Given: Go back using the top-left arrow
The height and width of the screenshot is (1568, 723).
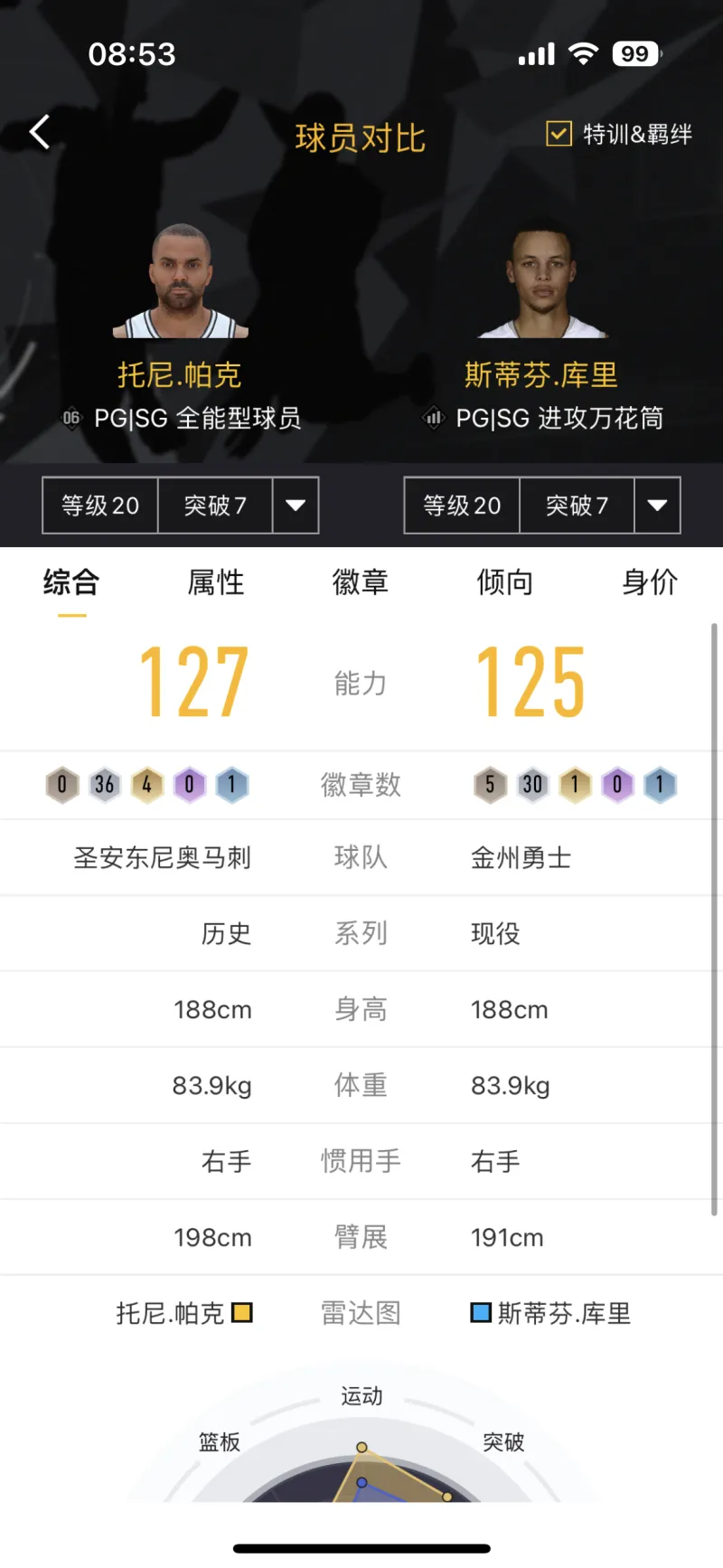Looking at the screenshot, I should pos(40,133).
